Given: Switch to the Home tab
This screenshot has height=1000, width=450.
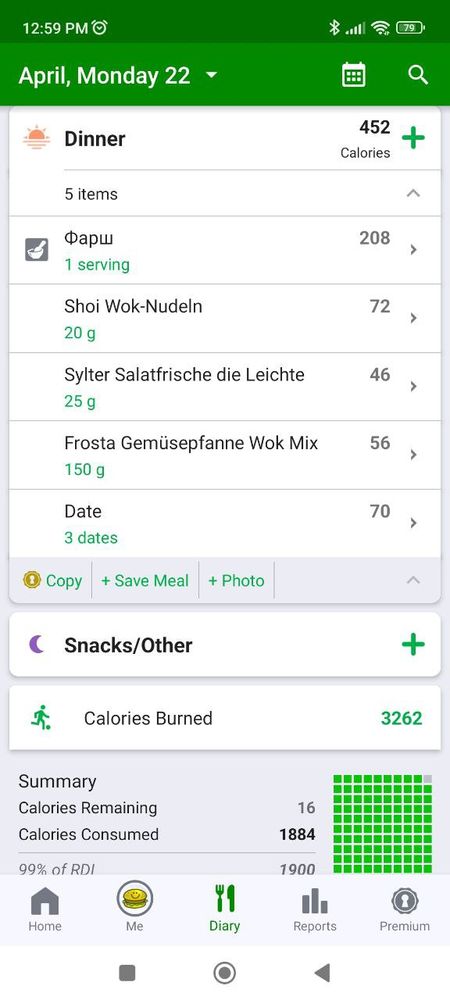Looking at the screenshot, I should click(45, 909).
